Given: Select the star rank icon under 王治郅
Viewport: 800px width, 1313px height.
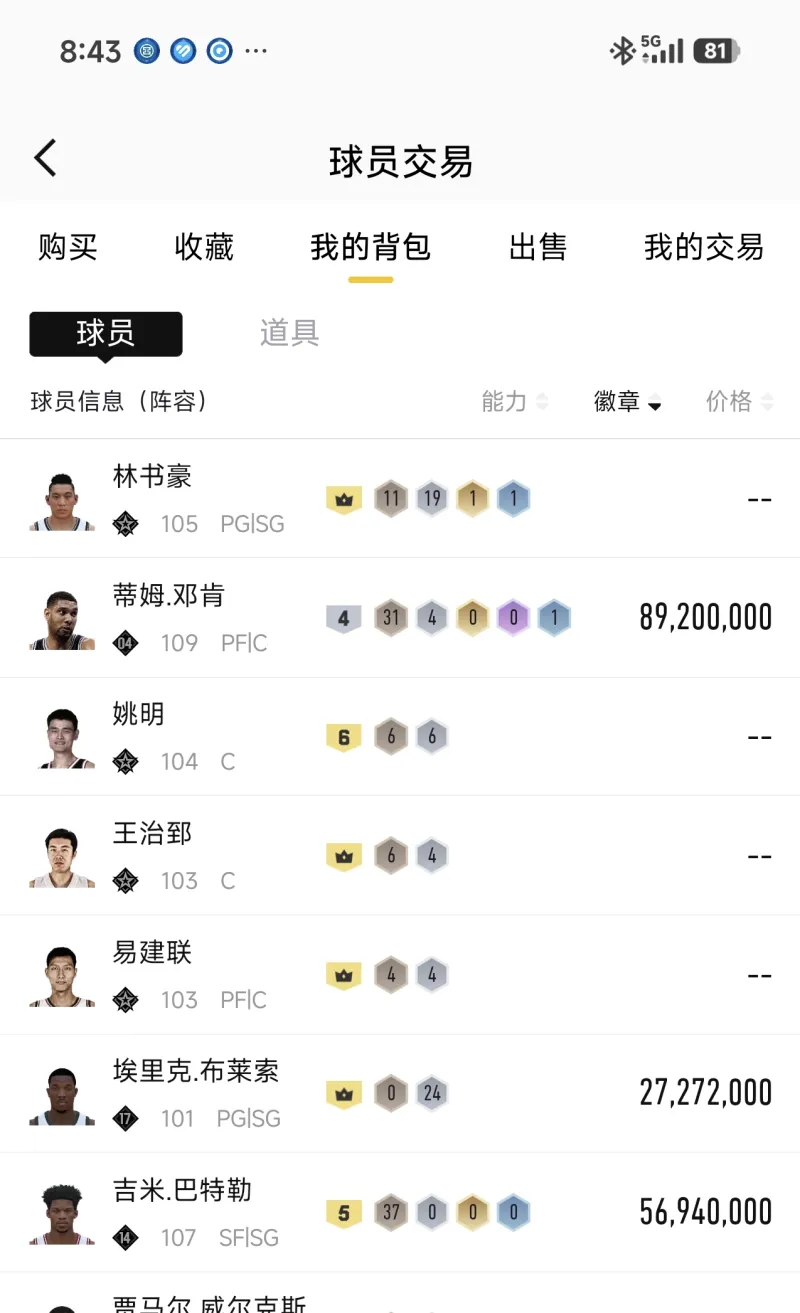Looking at the screenshot, I should tap(126, 880).
